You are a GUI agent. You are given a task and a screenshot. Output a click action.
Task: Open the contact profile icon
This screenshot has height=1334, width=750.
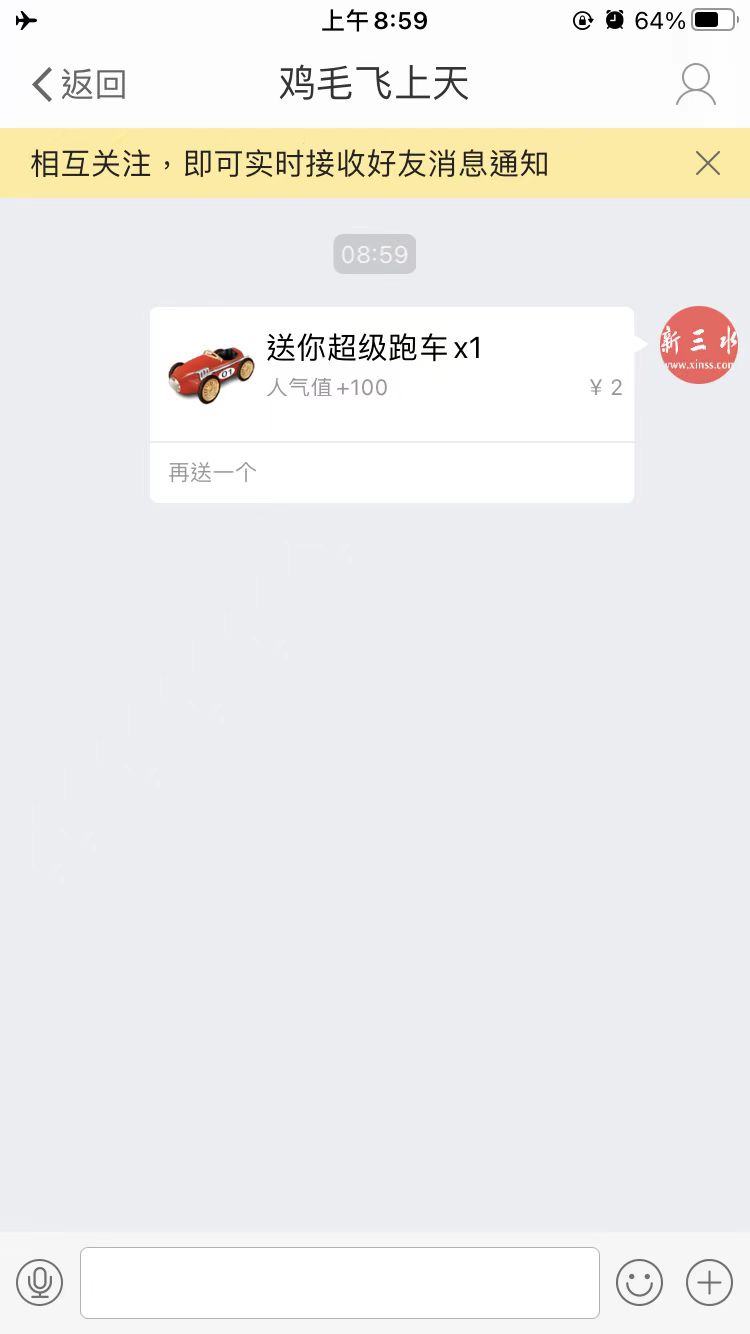click(x=695, y=85)
